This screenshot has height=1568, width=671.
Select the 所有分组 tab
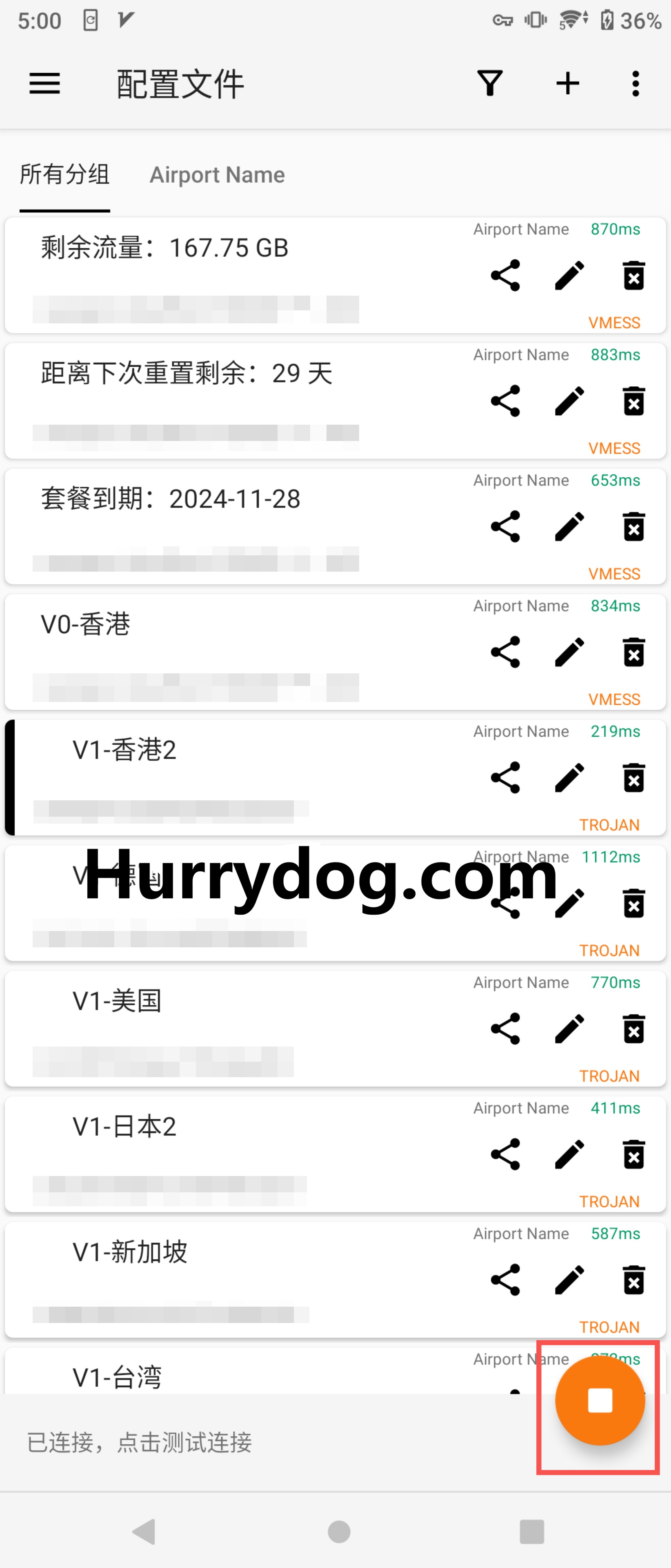click(x=64, y=175)
